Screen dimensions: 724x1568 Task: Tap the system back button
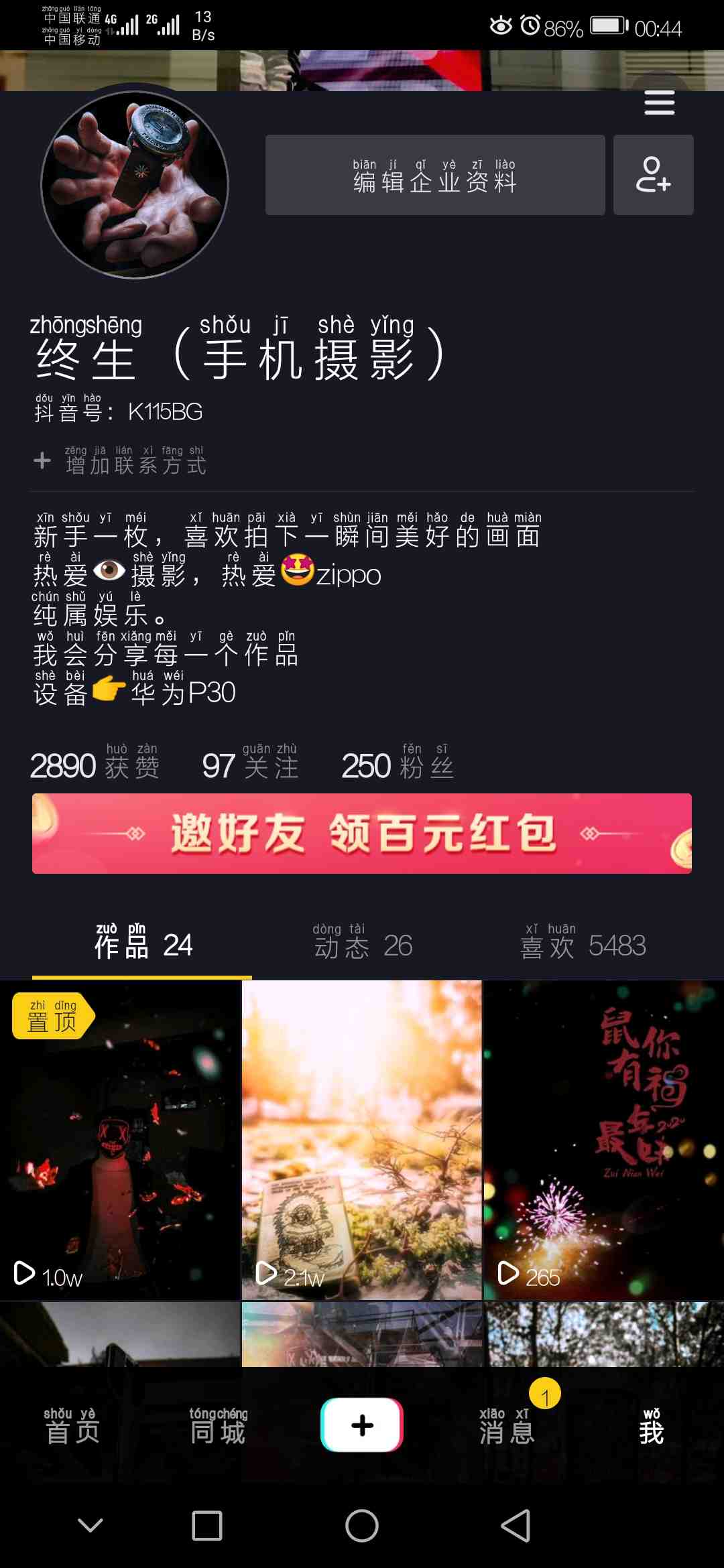point(516,1526)
